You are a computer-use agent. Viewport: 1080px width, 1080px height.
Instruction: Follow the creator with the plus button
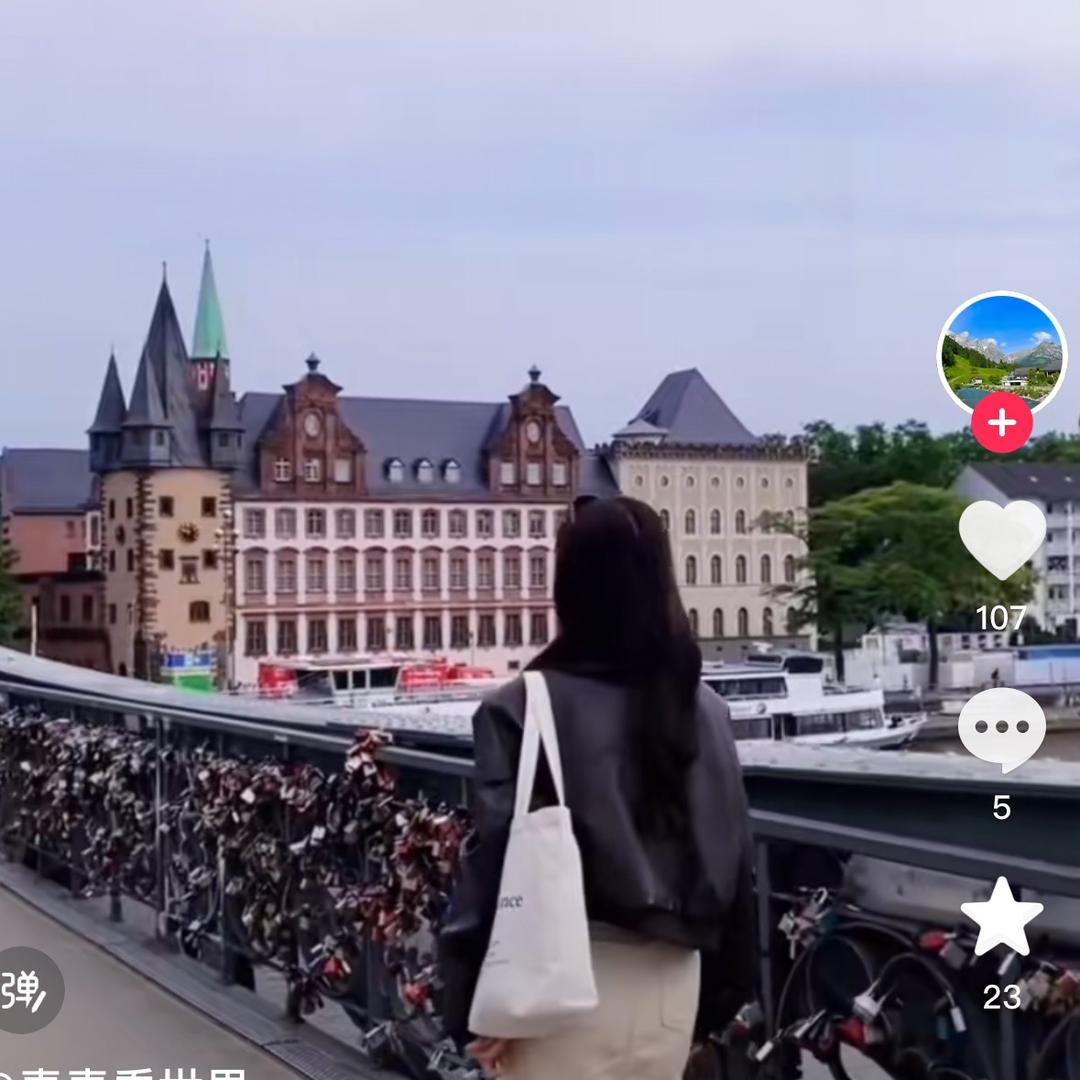coord(1001,422)
